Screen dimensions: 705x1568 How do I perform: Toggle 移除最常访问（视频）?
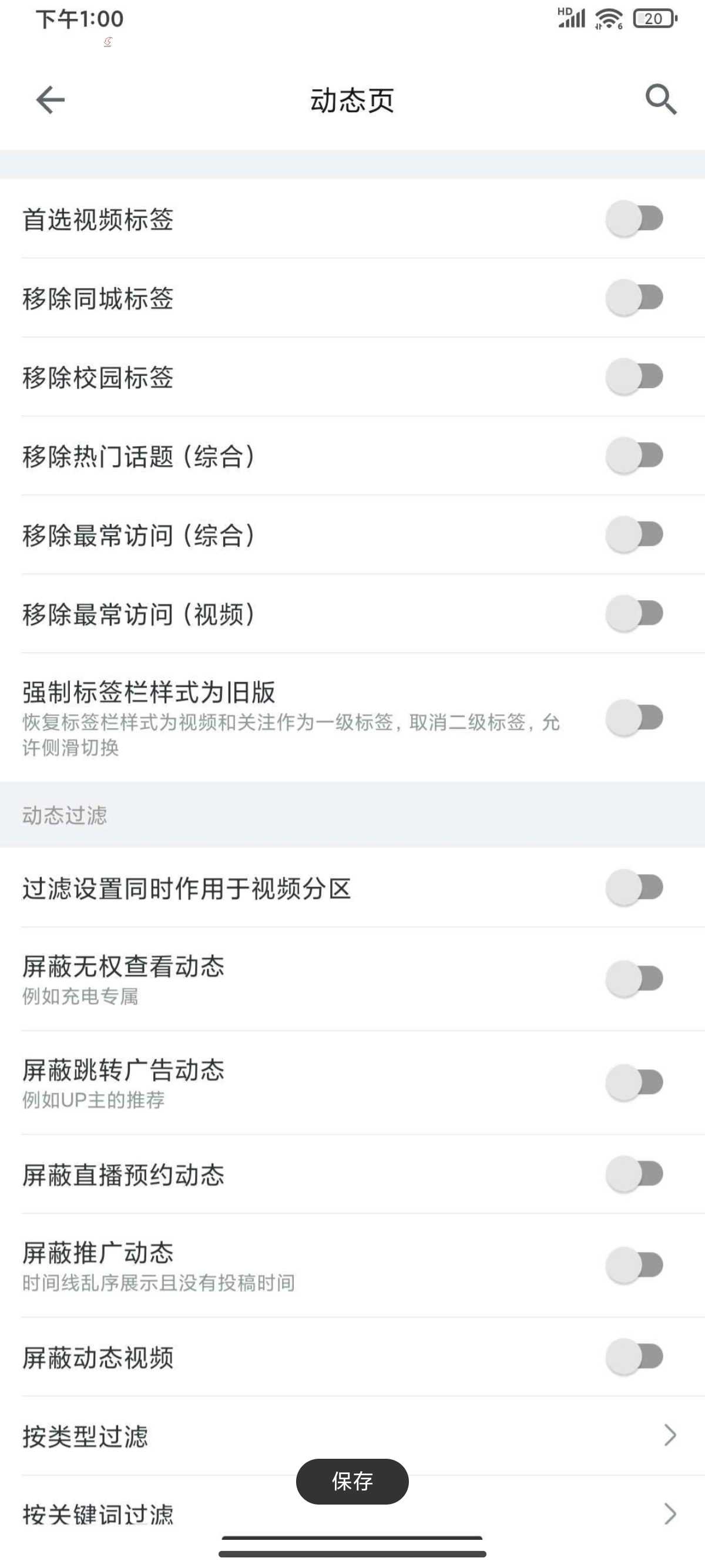point(634,614)
